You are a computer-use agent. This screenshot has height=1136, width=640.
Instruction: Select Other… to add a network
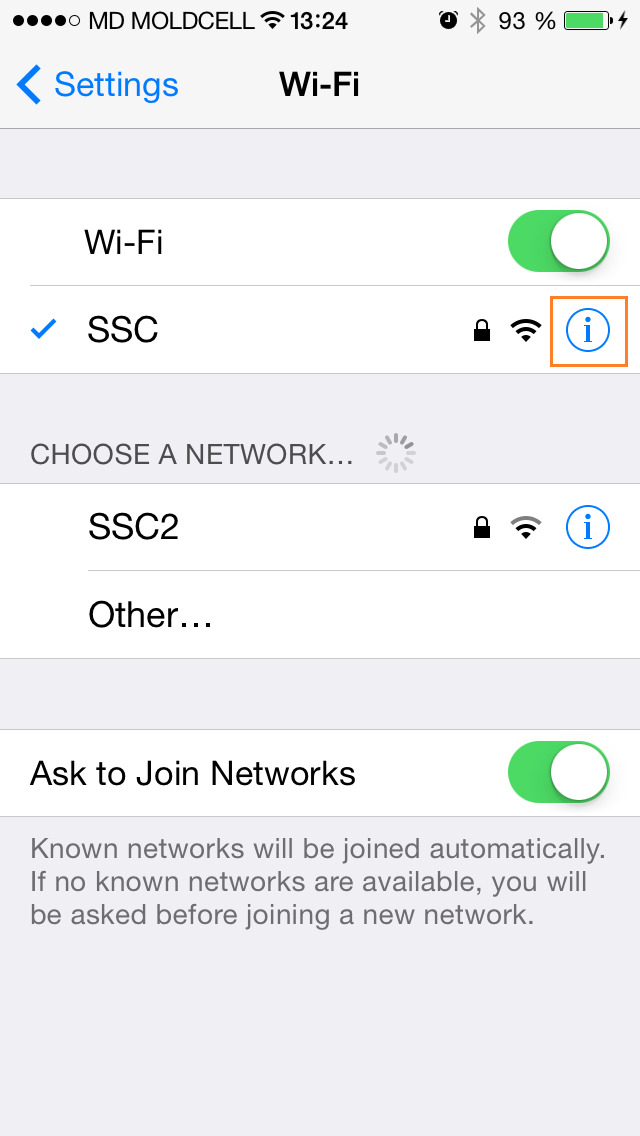[320, 615]
